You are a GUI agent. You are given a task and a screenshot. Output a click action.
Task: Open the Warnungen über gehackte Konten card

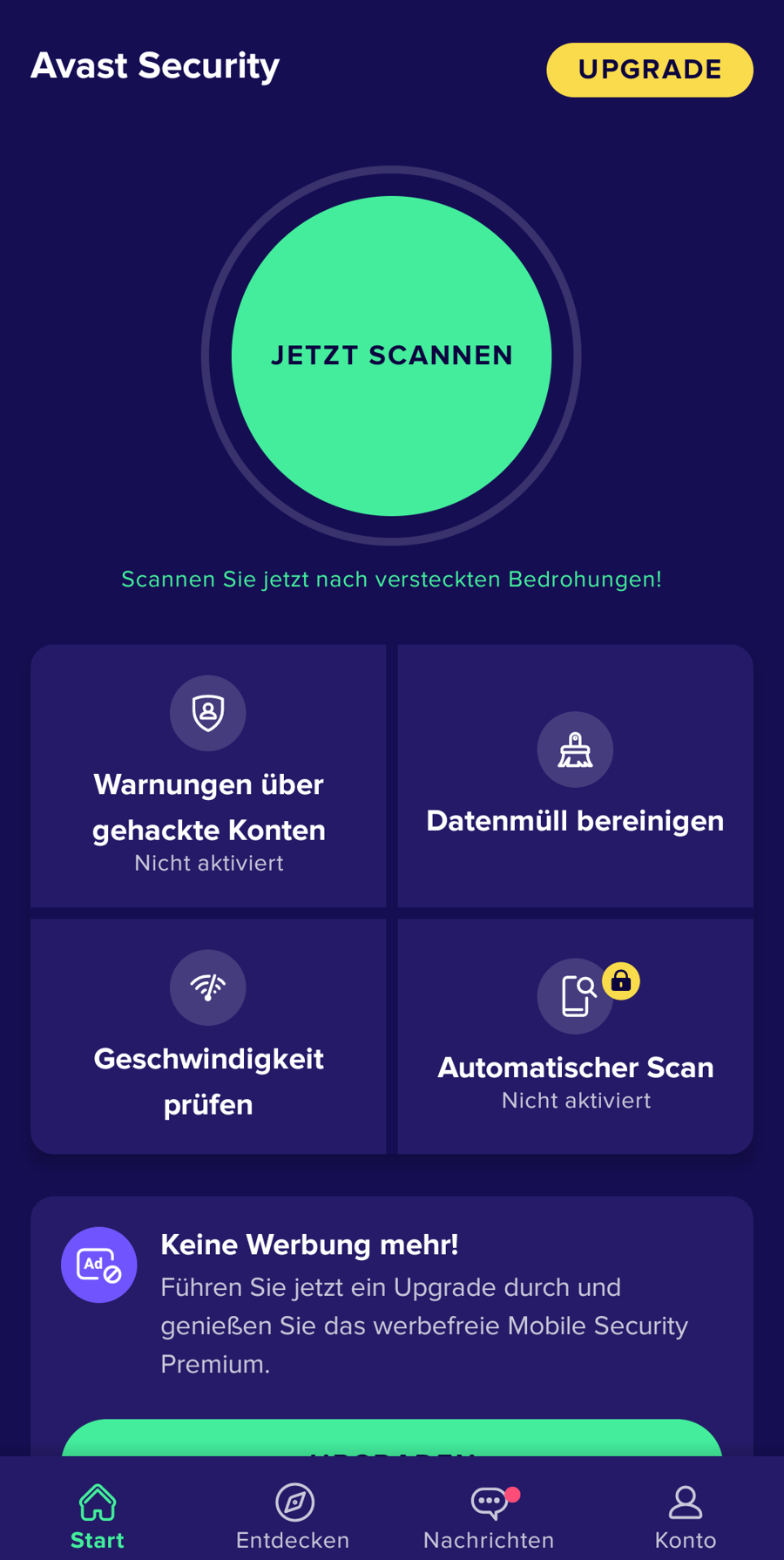coord(207,776)
